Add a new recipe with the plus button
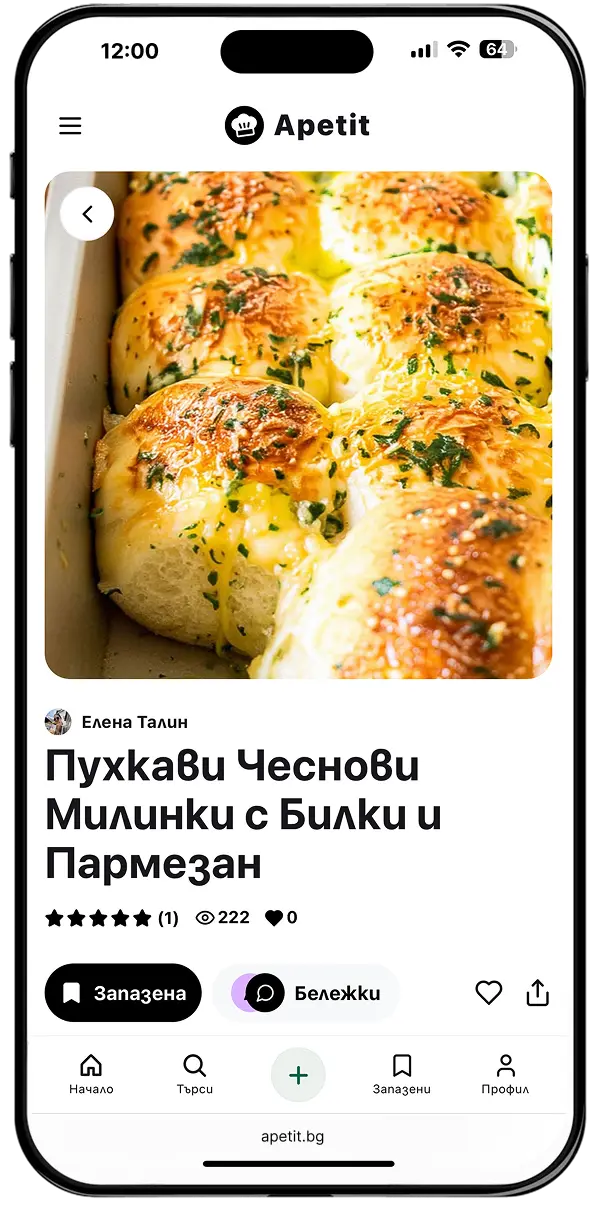600x1215 pixels. pos(298,1075)
